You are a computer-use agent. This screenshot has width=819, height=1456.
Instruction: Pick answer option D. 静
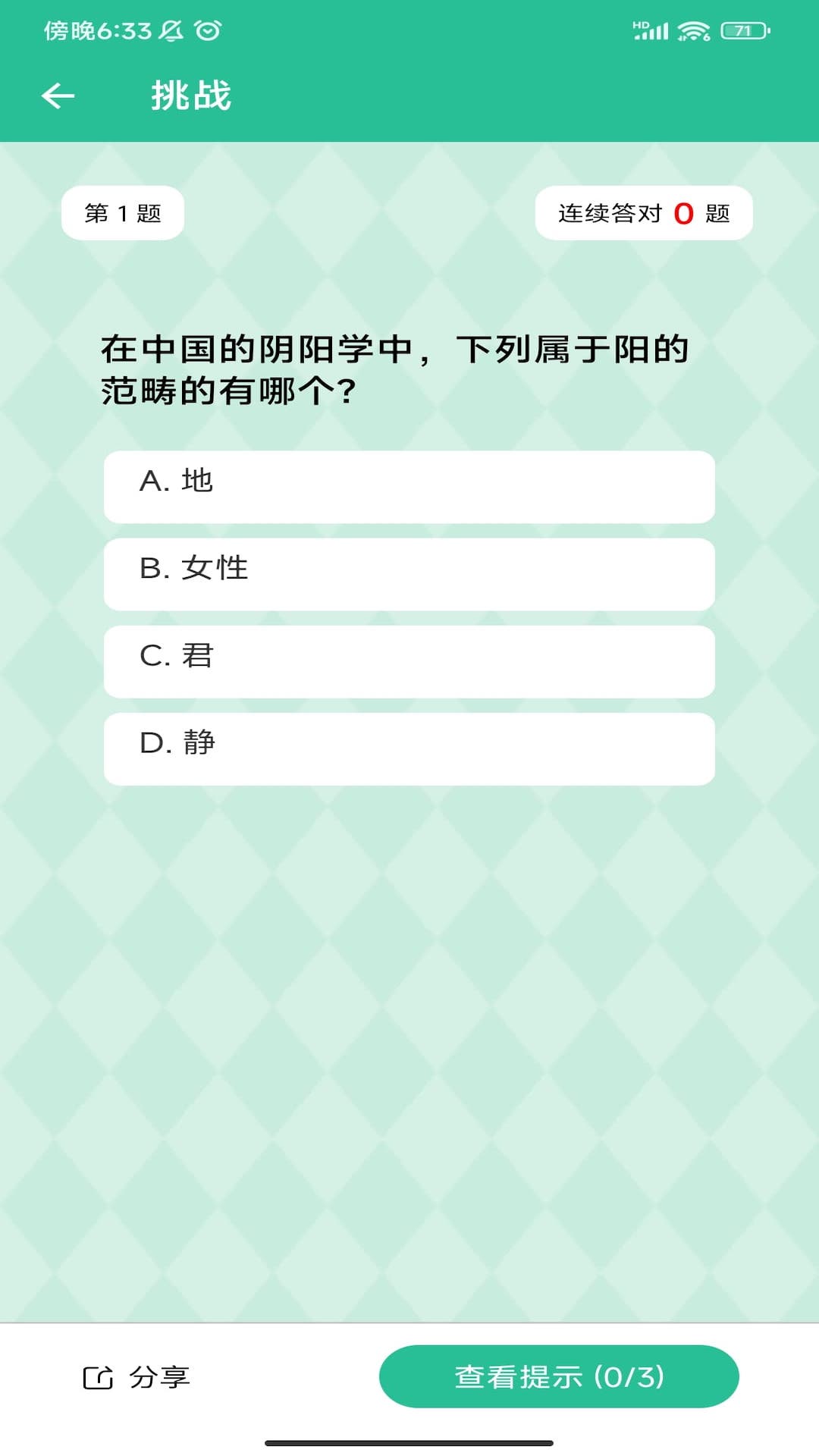[409, 749]
